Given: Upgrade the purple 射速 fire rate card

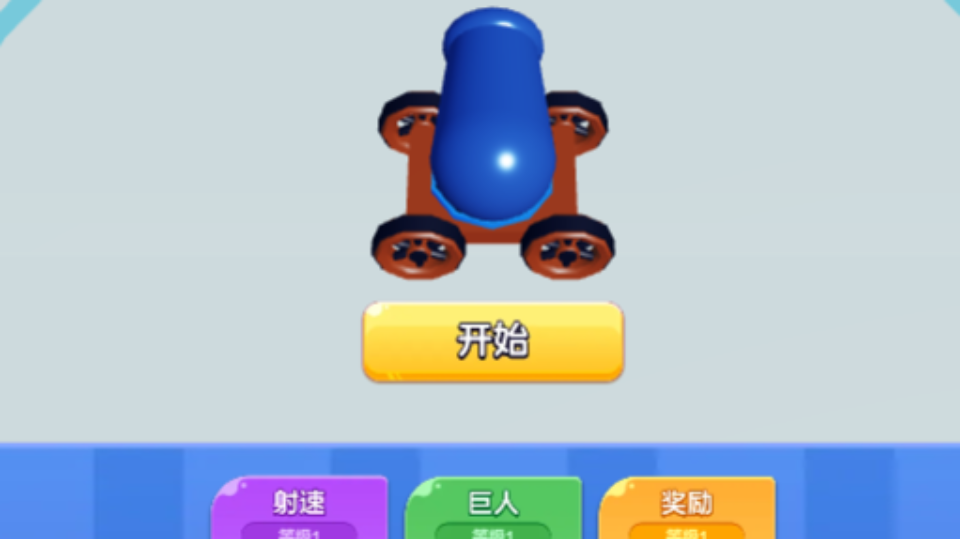Looking at the screenshot, I should pyautogui.click(x=298, y=509).
